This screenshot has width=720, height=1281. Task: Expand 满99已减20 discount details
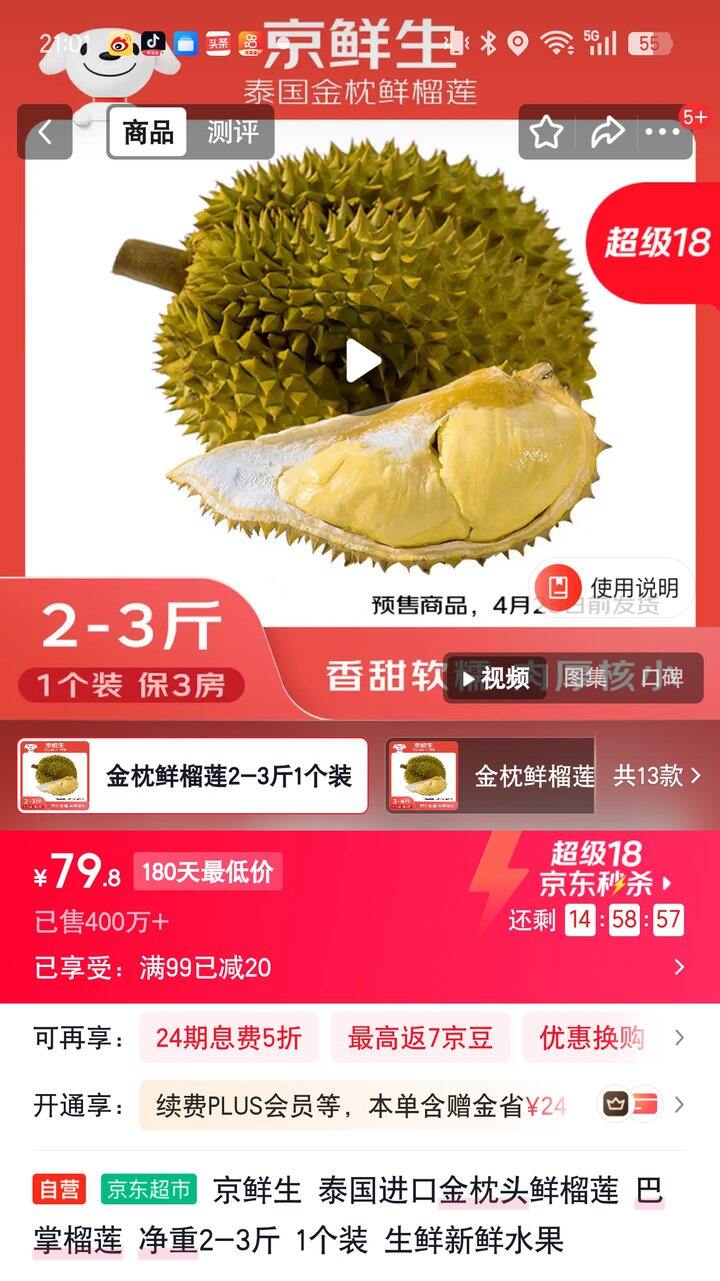(678, 967)
